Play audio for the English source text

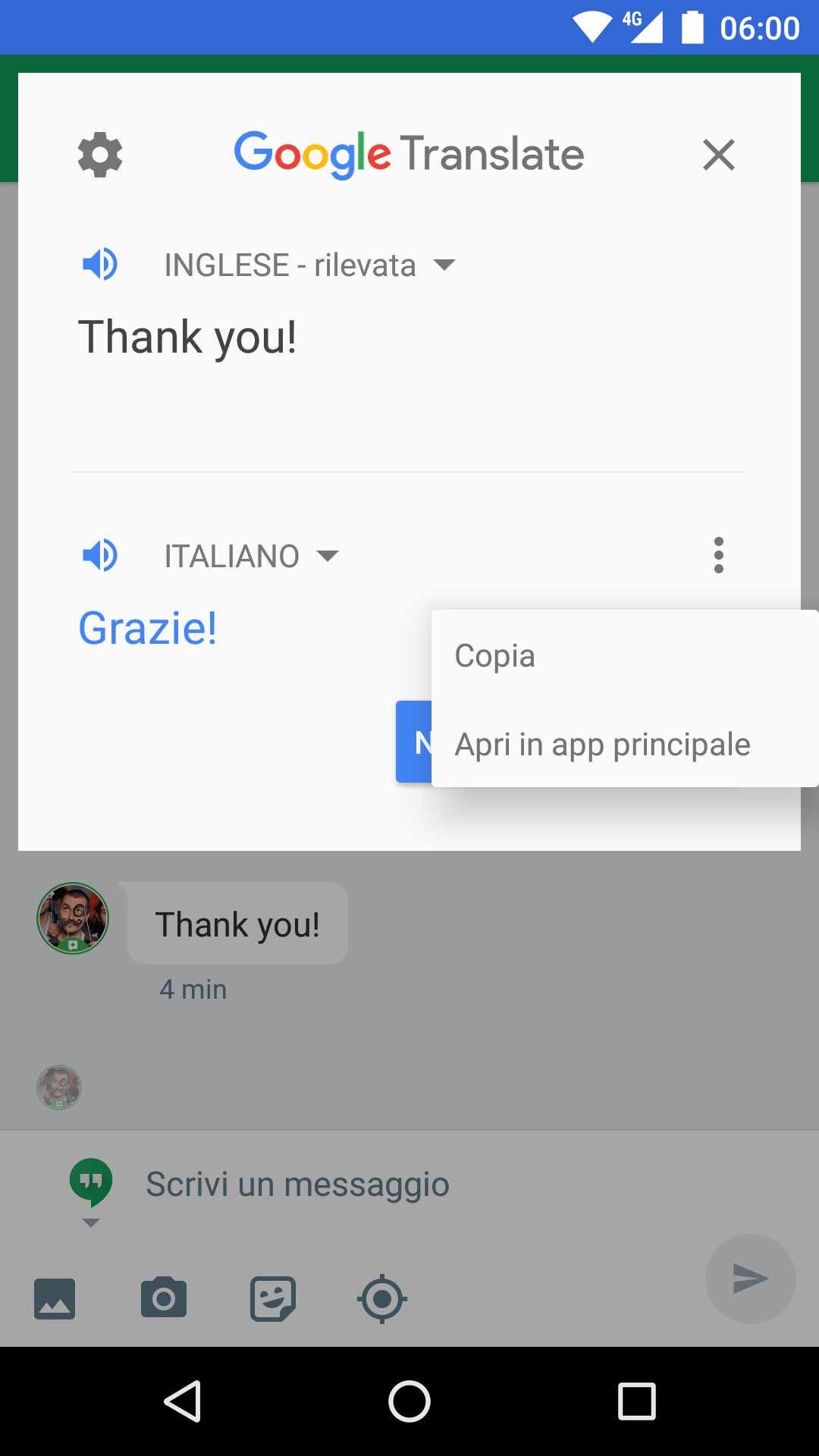pyautogui.click(x=100, y=265)
